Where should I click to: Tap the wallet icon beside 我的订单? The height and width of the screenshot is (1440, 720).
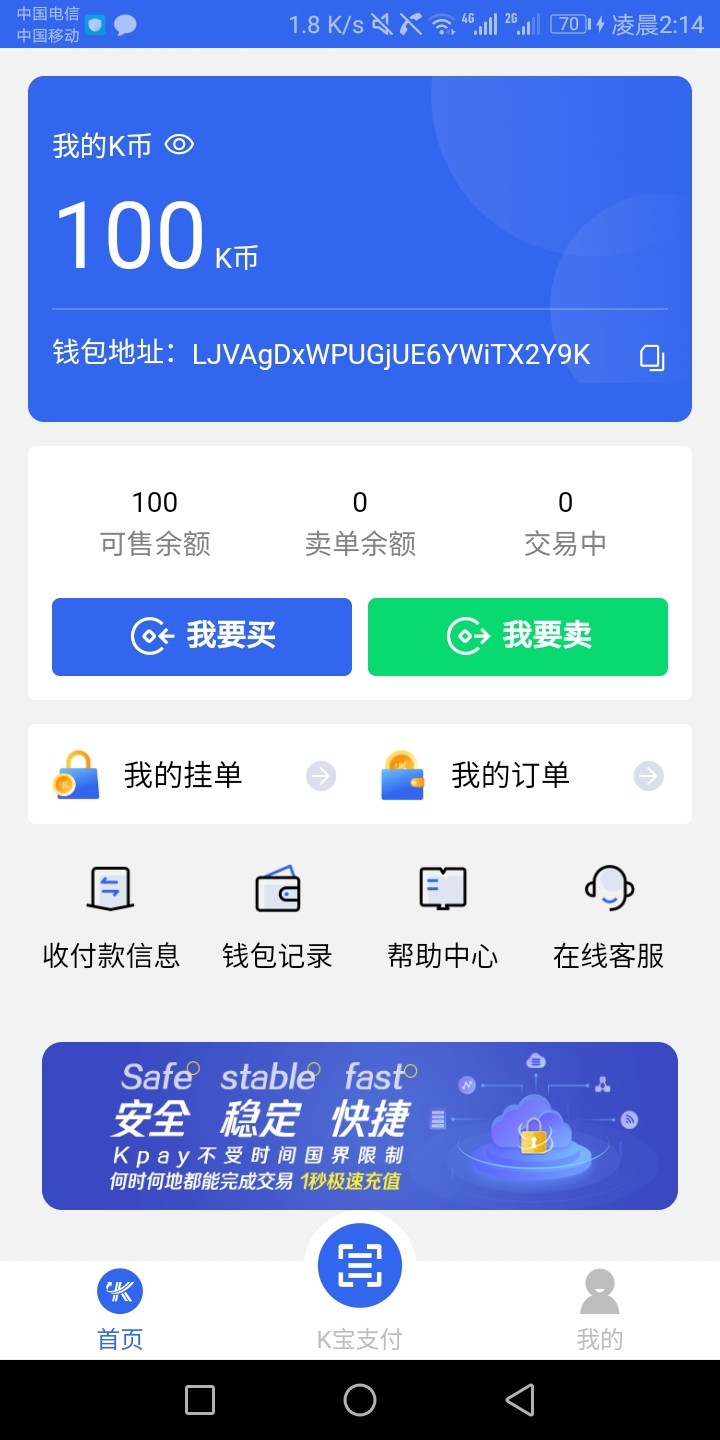[404, 774]
